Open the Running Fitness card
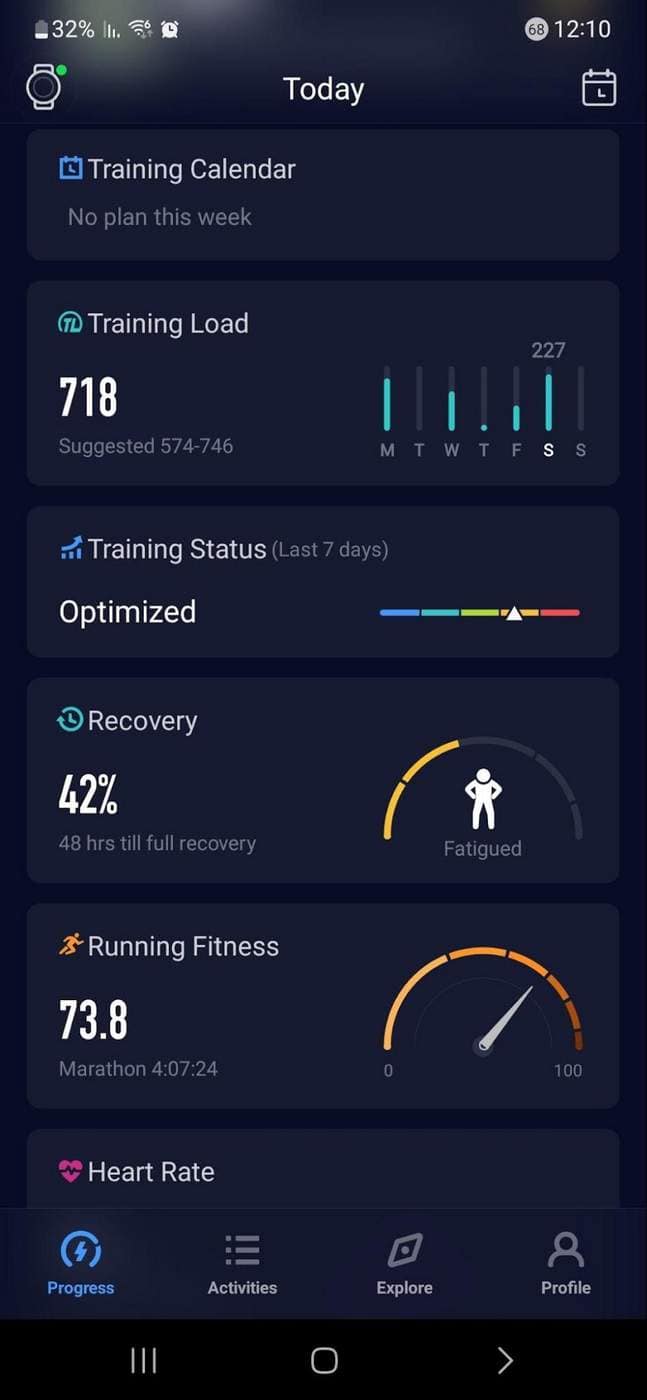 pos(323,1006)
